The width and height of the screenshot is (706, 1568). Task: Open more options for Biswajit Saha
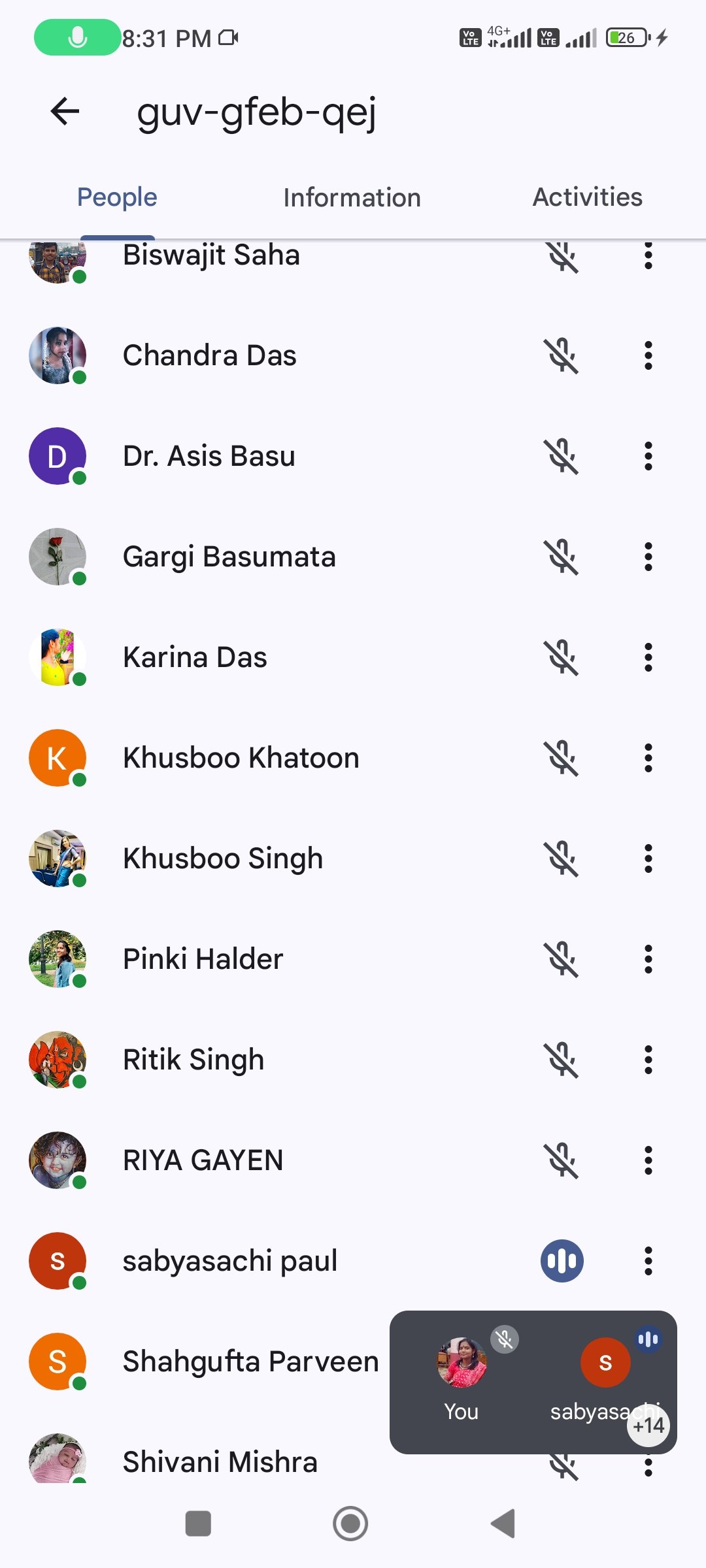pyautogui.click(x=648, y=256)
